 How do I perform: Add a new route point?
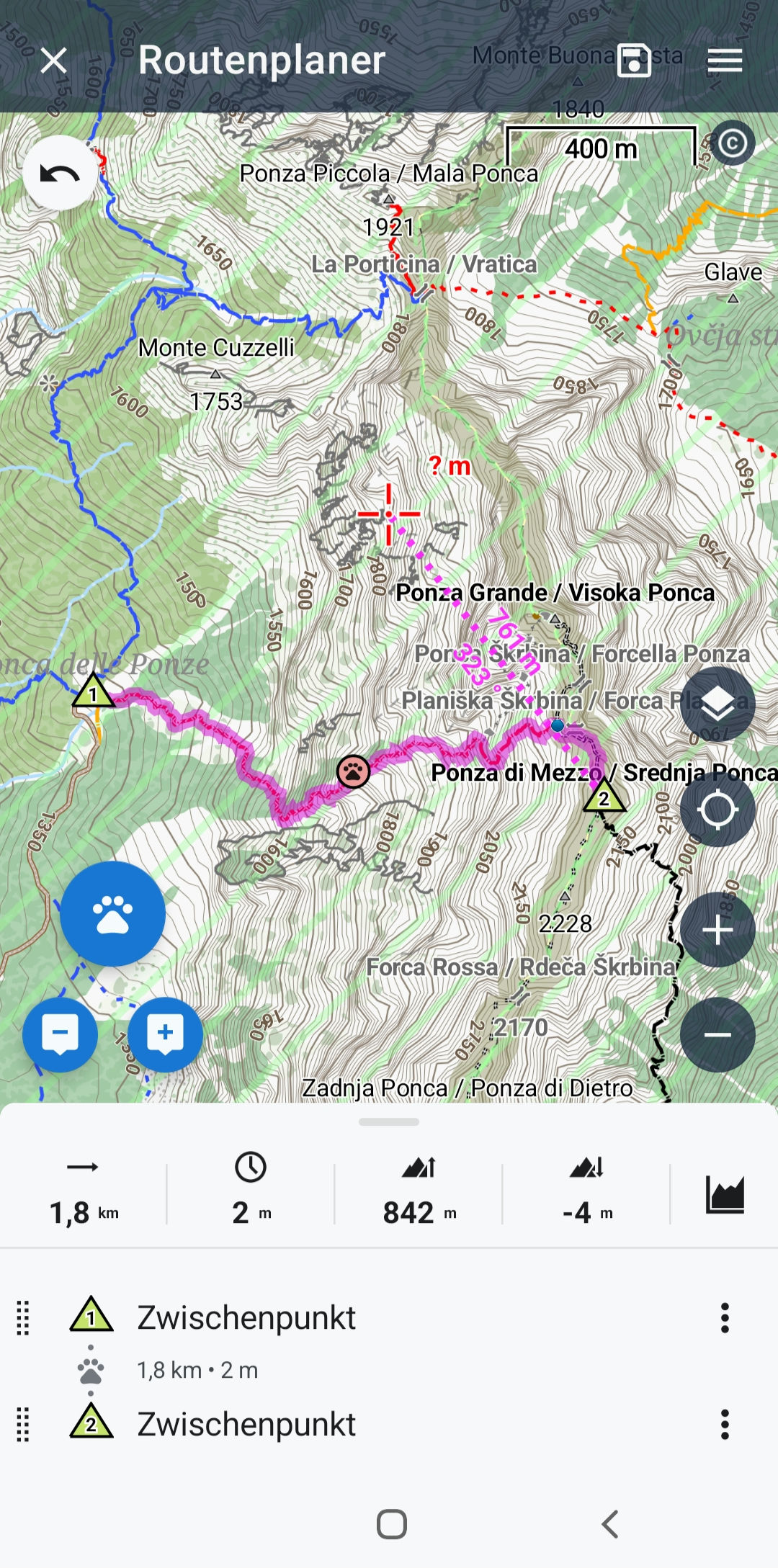[166, 1035]
